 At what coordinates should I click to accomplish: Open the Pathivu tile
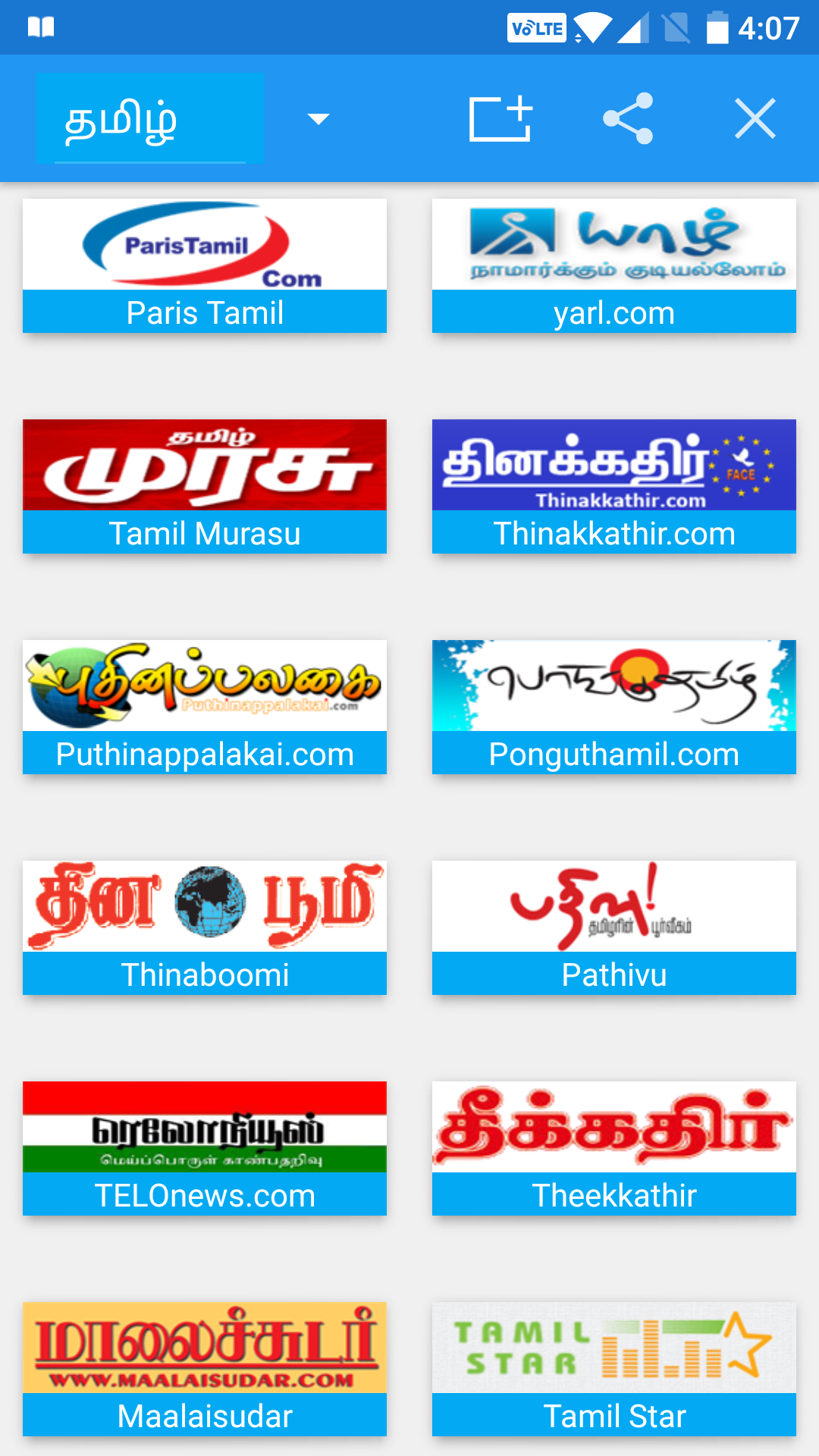click(614, 927)
